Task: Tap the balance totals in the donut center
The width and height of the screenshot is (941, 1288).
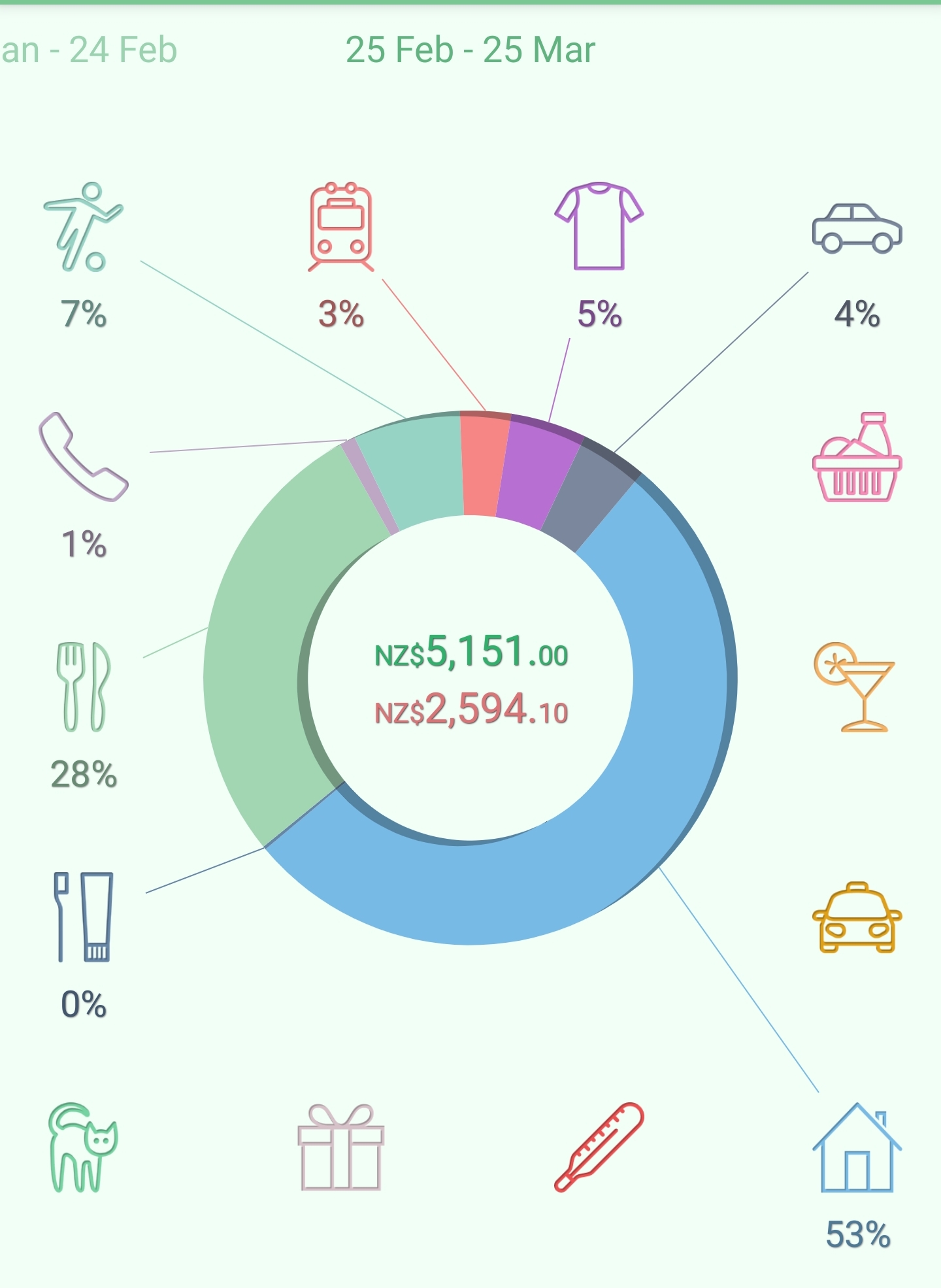Action: tap(470, 680)
